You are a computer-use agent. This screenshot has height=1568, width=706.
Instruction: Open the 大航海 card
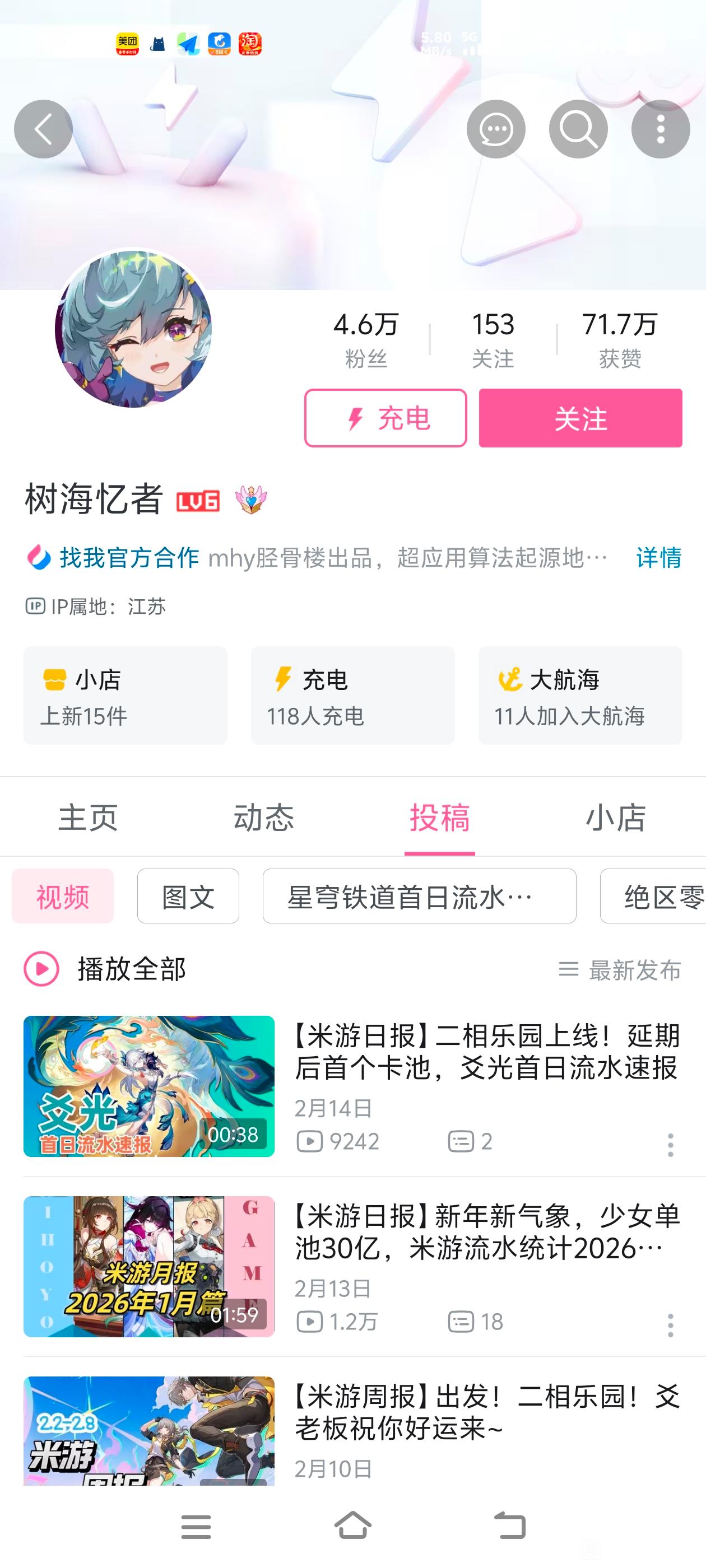tap(580, 695)
